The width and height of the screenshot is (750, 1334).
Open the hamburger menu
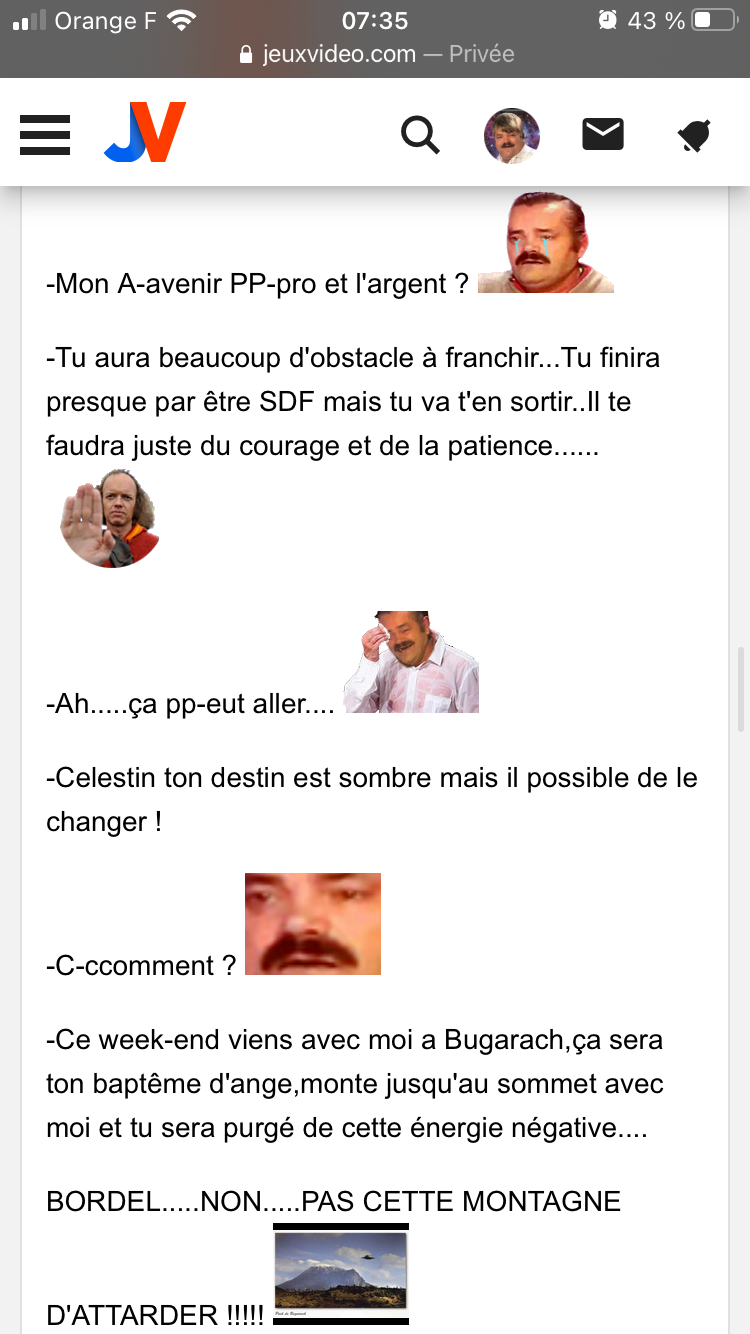[45, 134]
